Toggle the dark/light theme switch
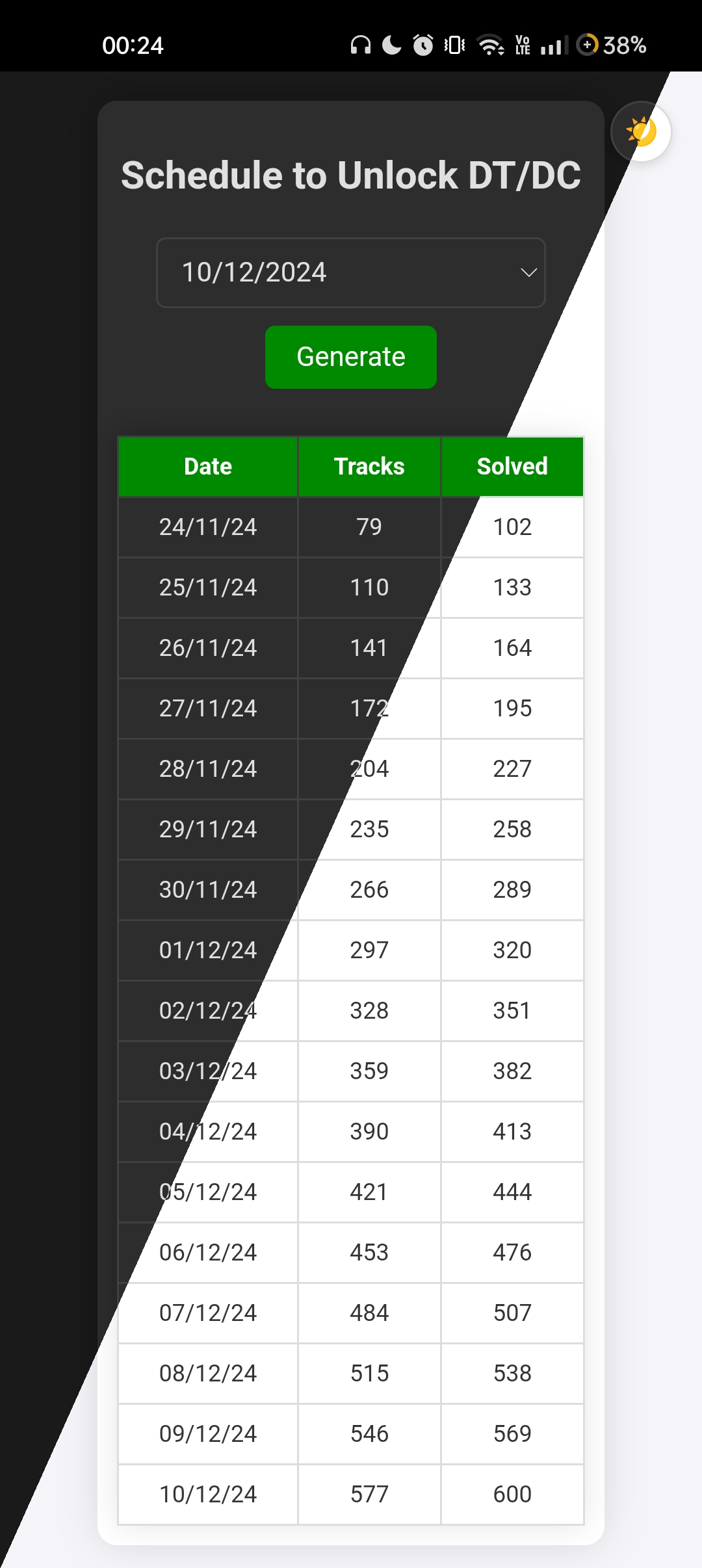Screen dimensions: 702x1568 pos(641,131)
